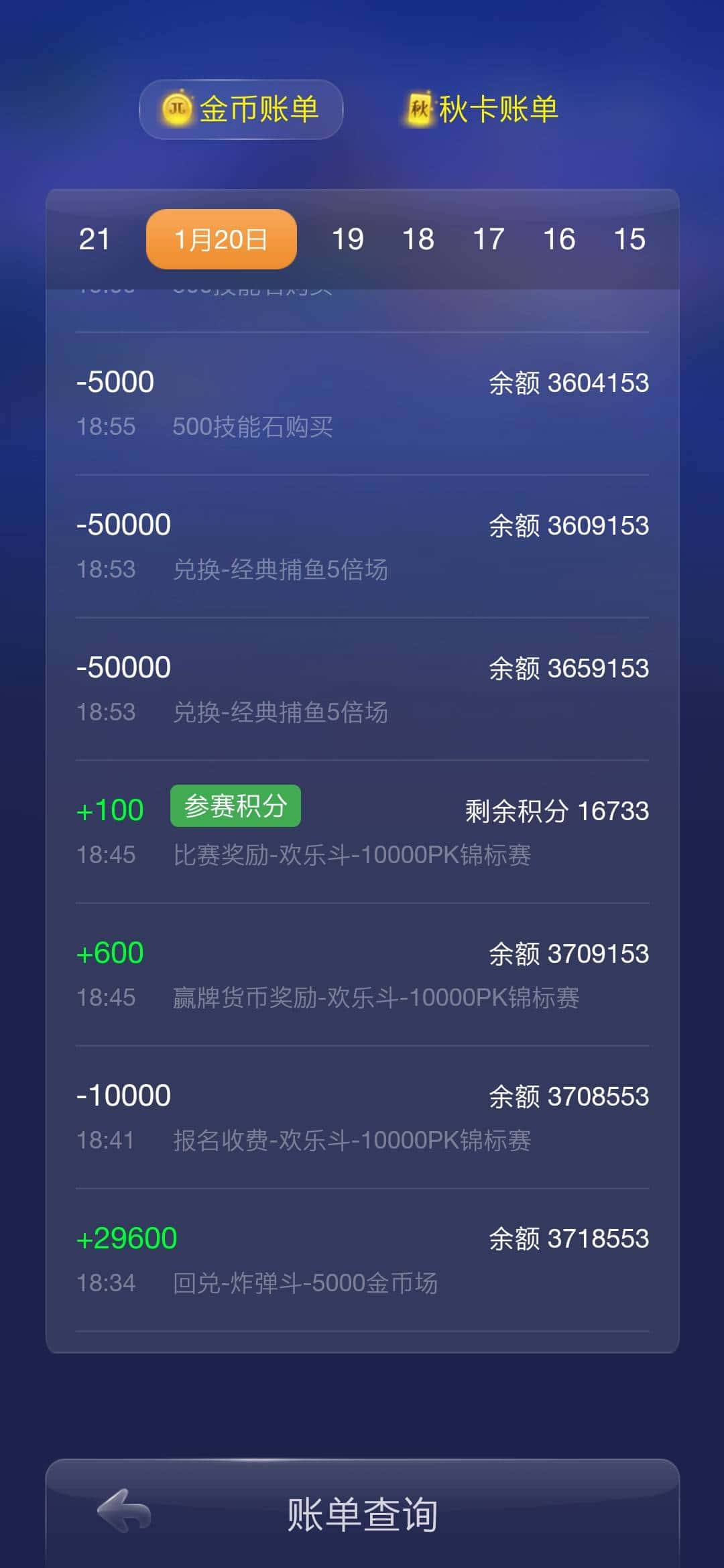The image size is (724, 1568).
Task: Select date 17 in the date bar
Action: 490,239
